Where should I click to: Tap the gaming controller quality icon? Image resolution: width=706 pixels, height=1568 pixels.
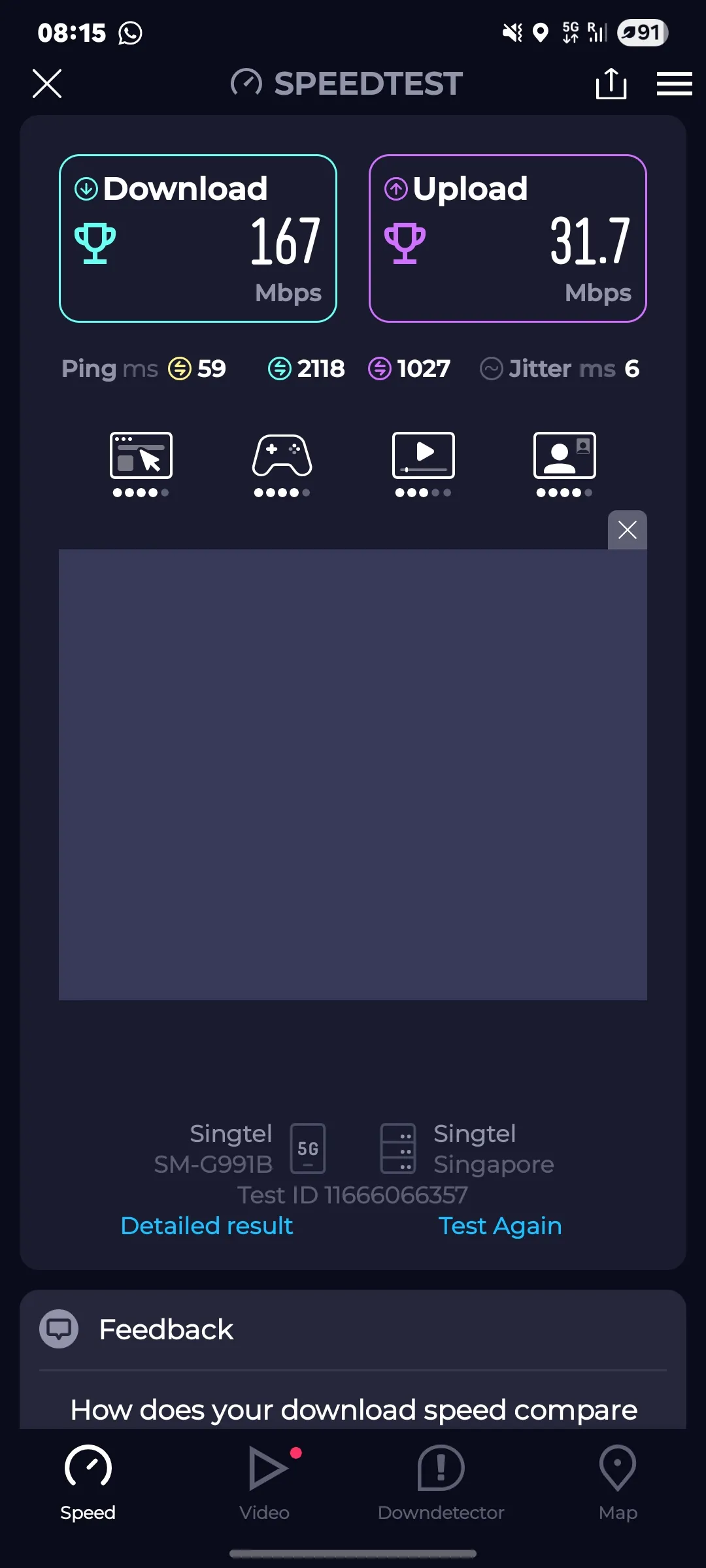click(x=282, y=455)
